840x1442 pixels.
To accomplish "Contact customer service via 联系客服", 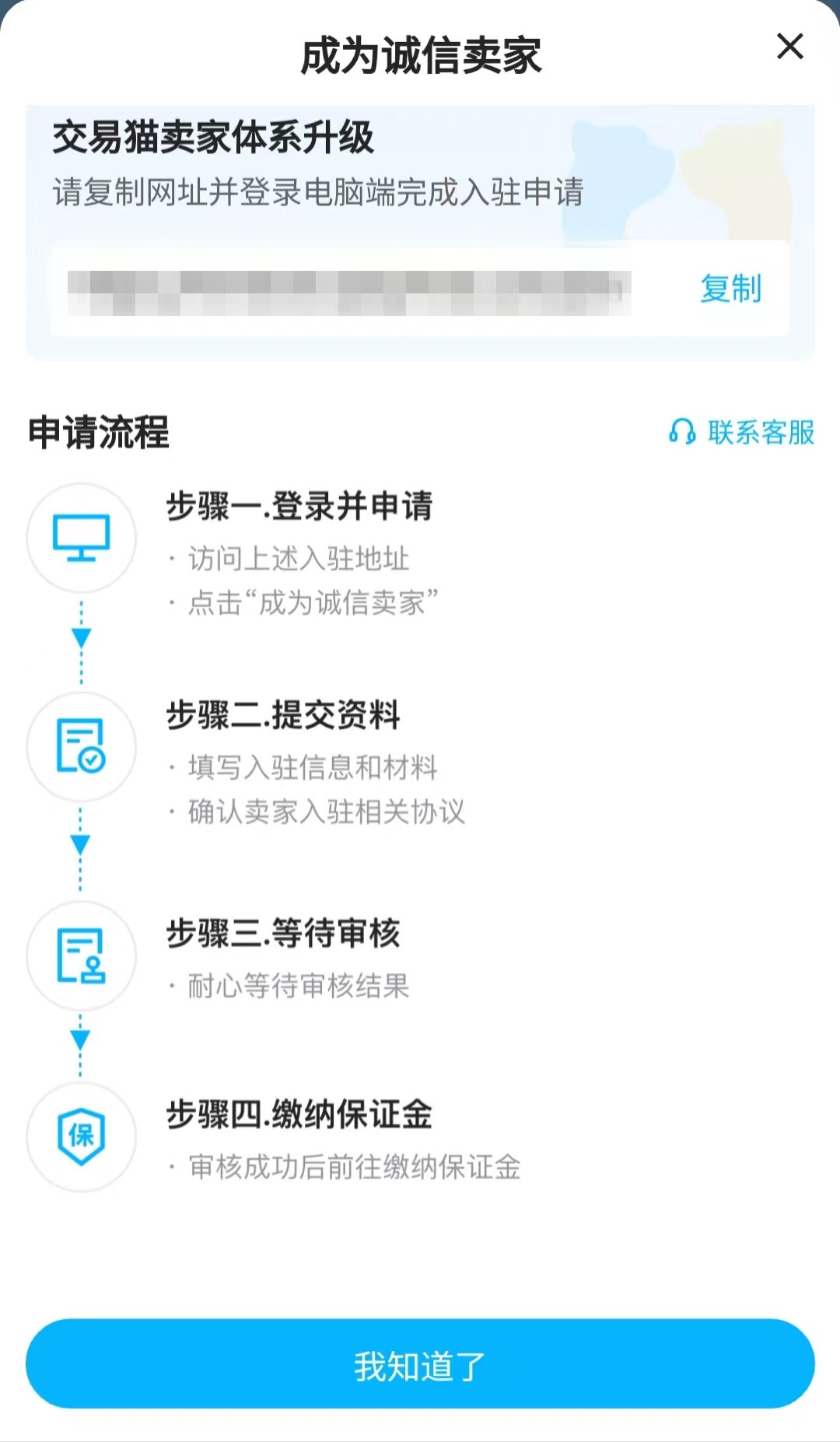I will (x=742, y=432).
